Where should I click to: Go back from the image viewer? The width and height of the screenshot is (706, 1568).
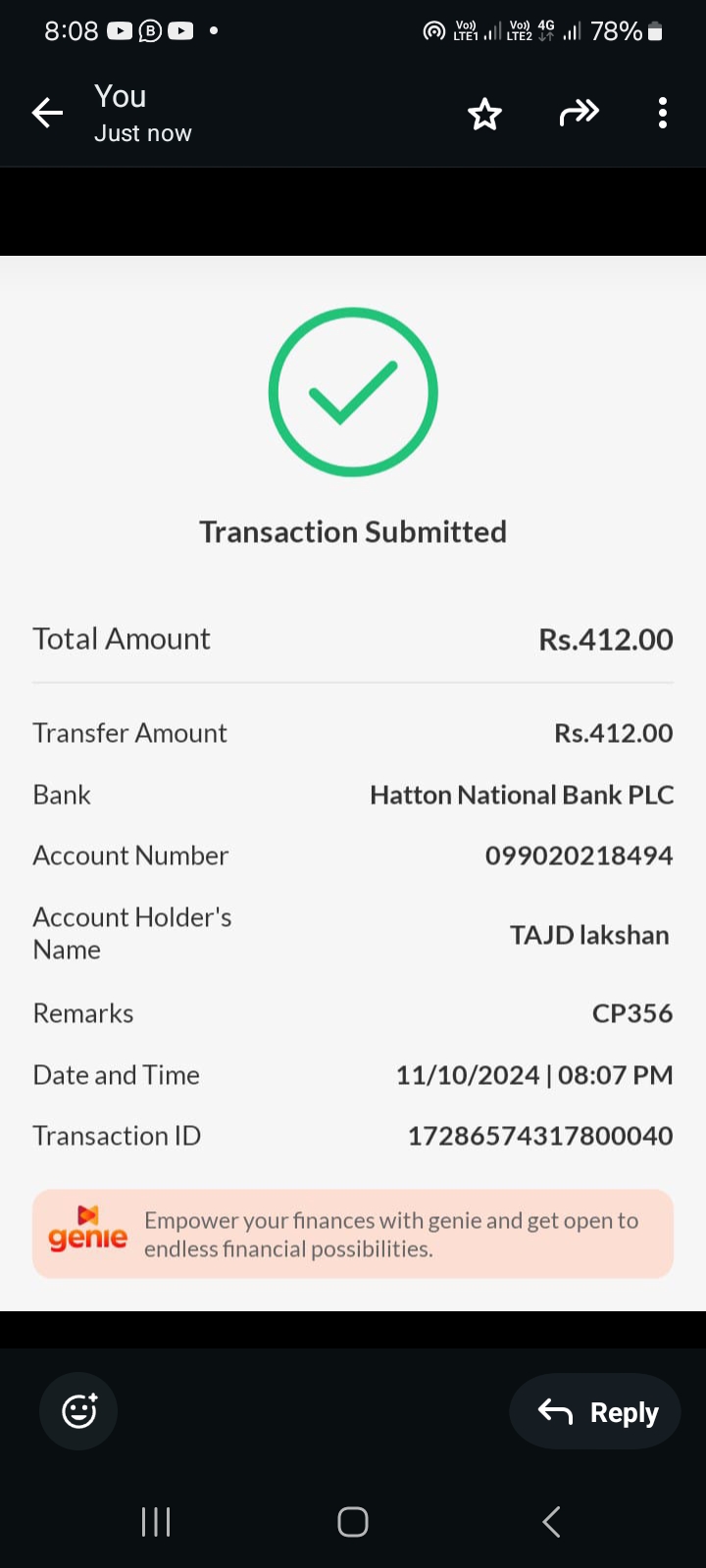47,114
